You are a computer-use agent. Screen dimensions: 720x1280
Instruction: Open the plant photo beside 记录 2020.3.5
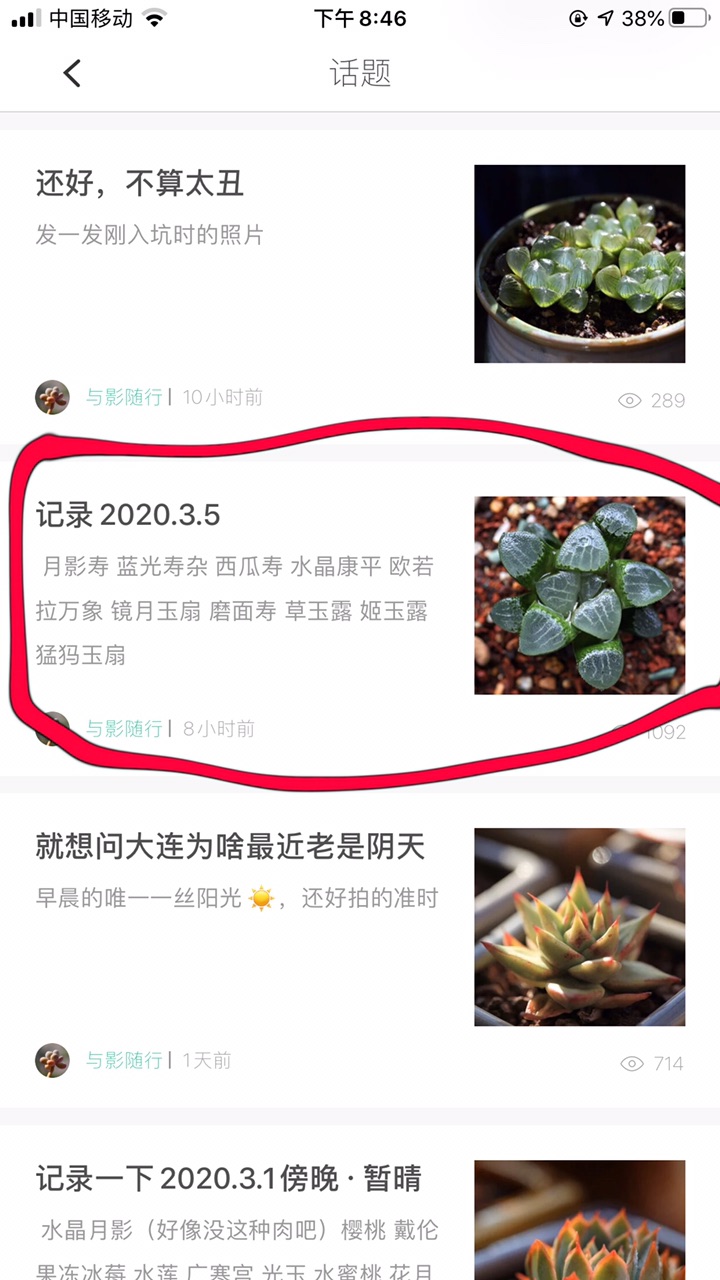[579, 595]
